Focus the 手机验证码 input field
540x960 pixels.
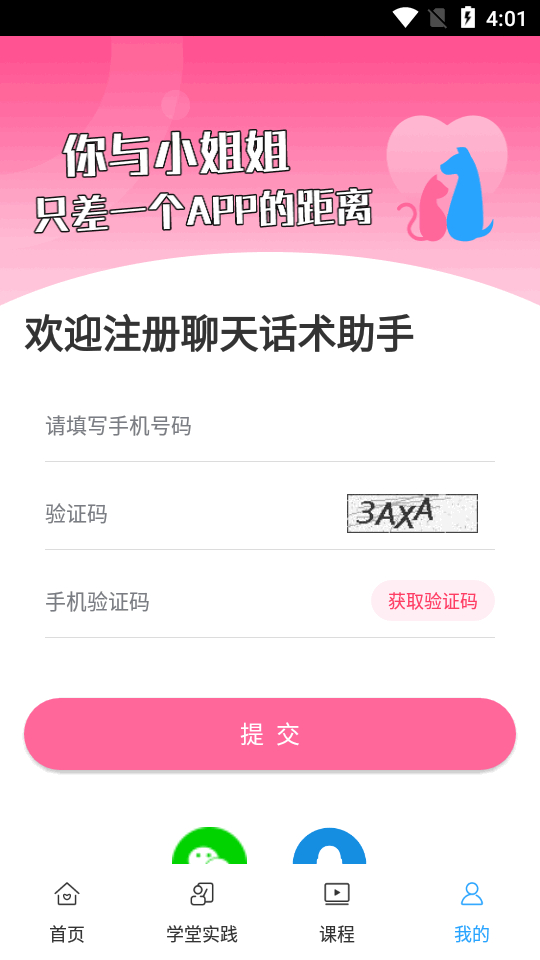pos(205,602)
